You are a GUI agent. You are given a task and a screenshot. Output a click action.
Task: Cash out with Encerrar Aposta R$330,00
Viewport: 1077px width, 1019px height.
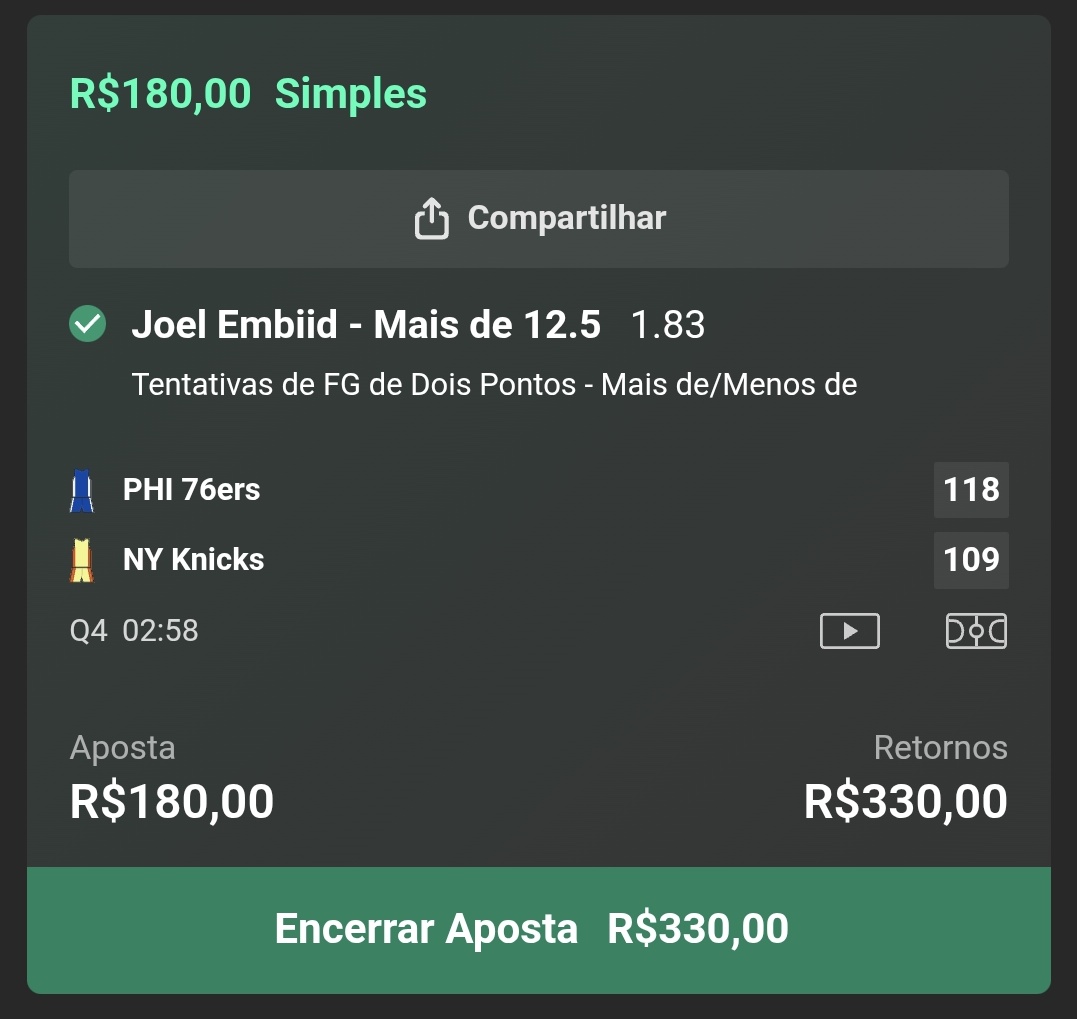[x=538, y=929]
